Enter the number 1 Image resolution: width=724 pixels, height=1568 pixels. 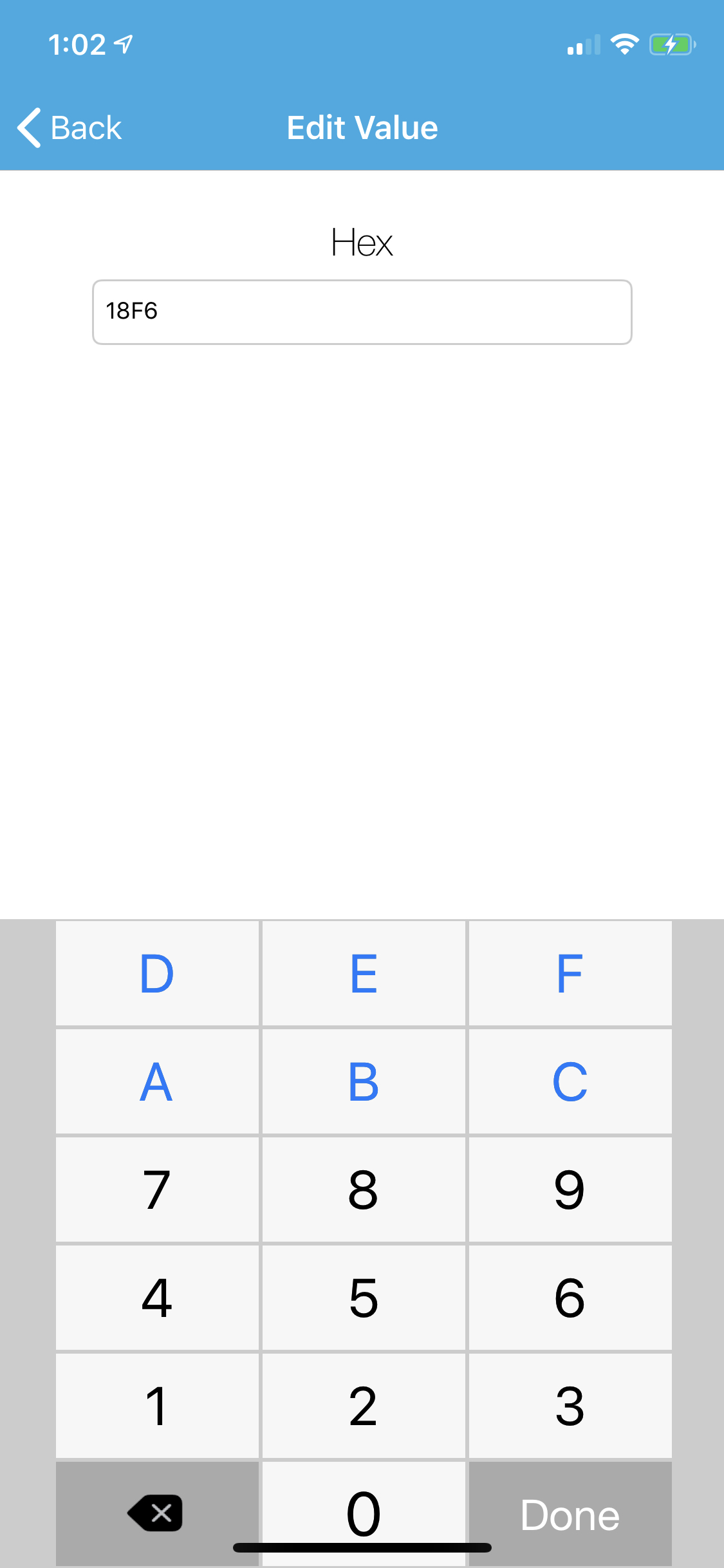tap(157, 1405)
